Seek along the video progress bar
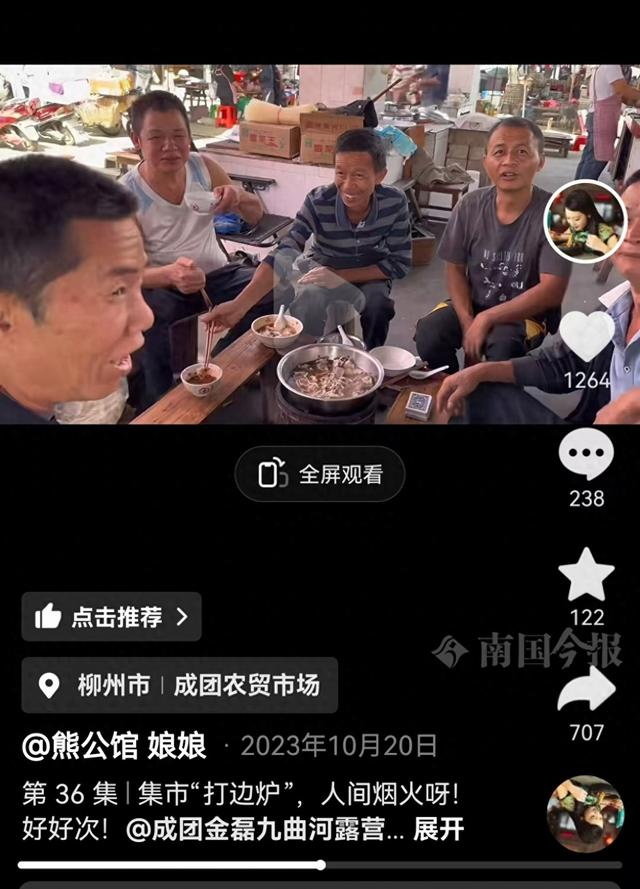The height and width of the screenshot is (889, 640). 320,865
